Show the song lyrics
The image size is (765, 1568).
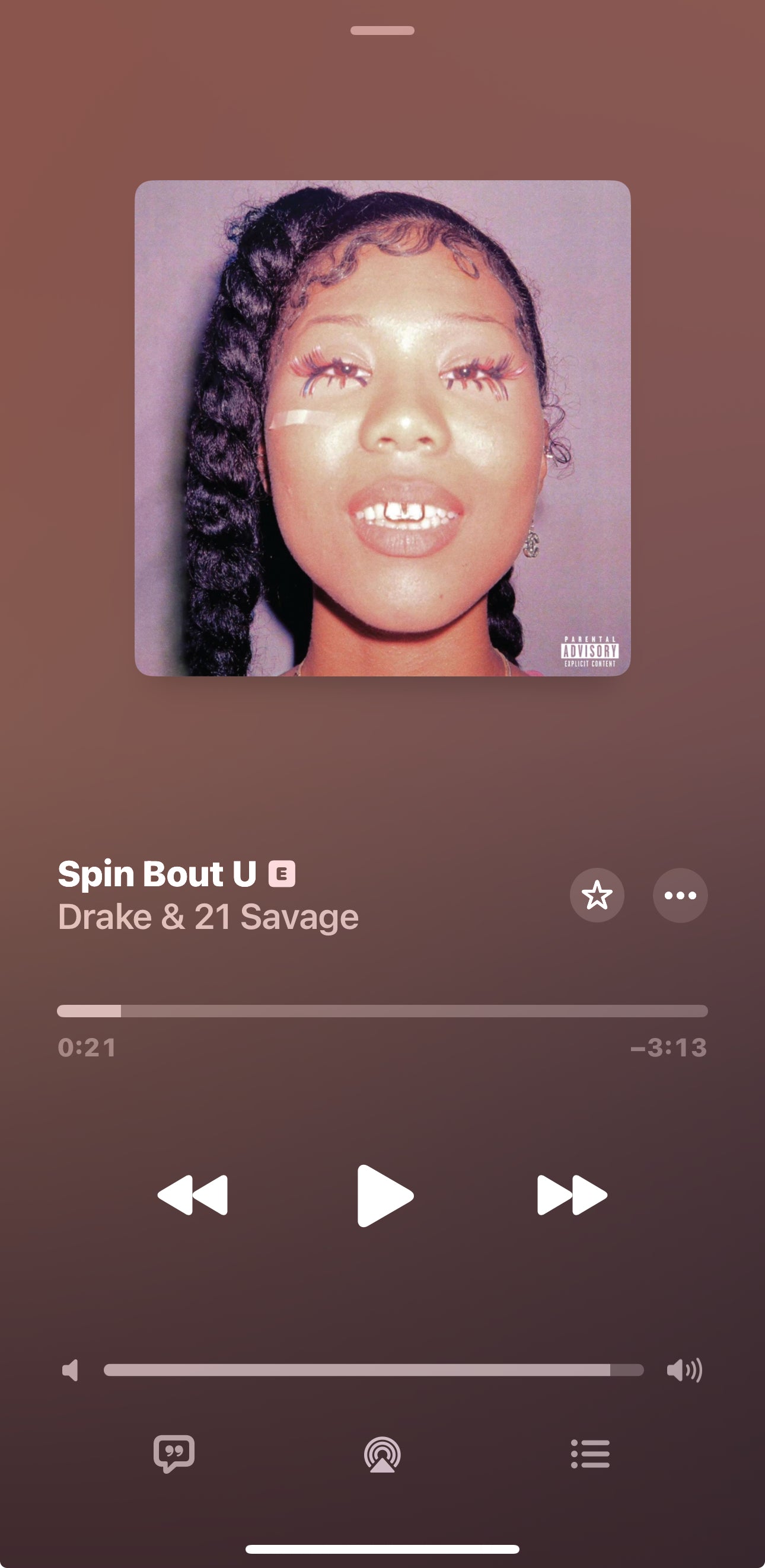click(x=174, y=1454)
